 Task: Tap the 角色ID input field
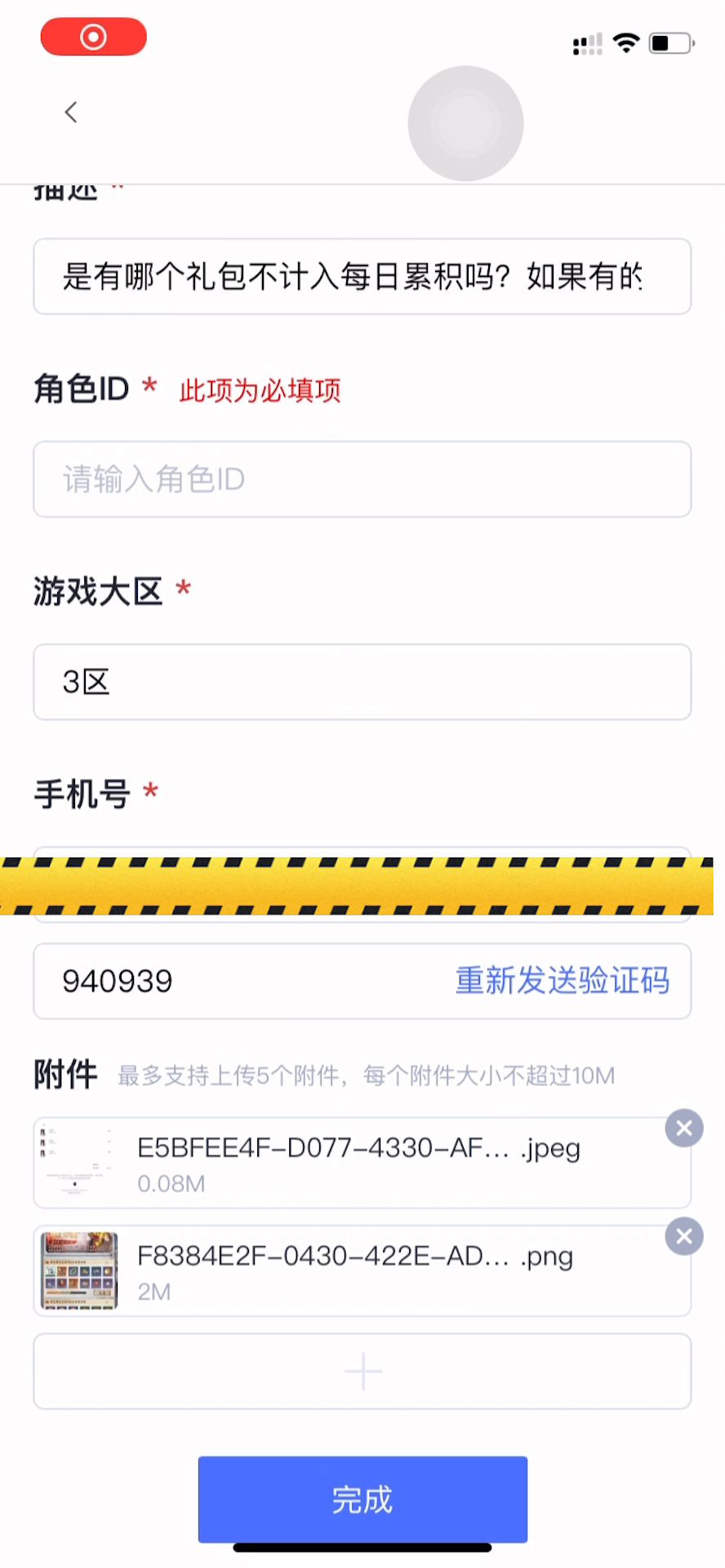coord(362,479)
